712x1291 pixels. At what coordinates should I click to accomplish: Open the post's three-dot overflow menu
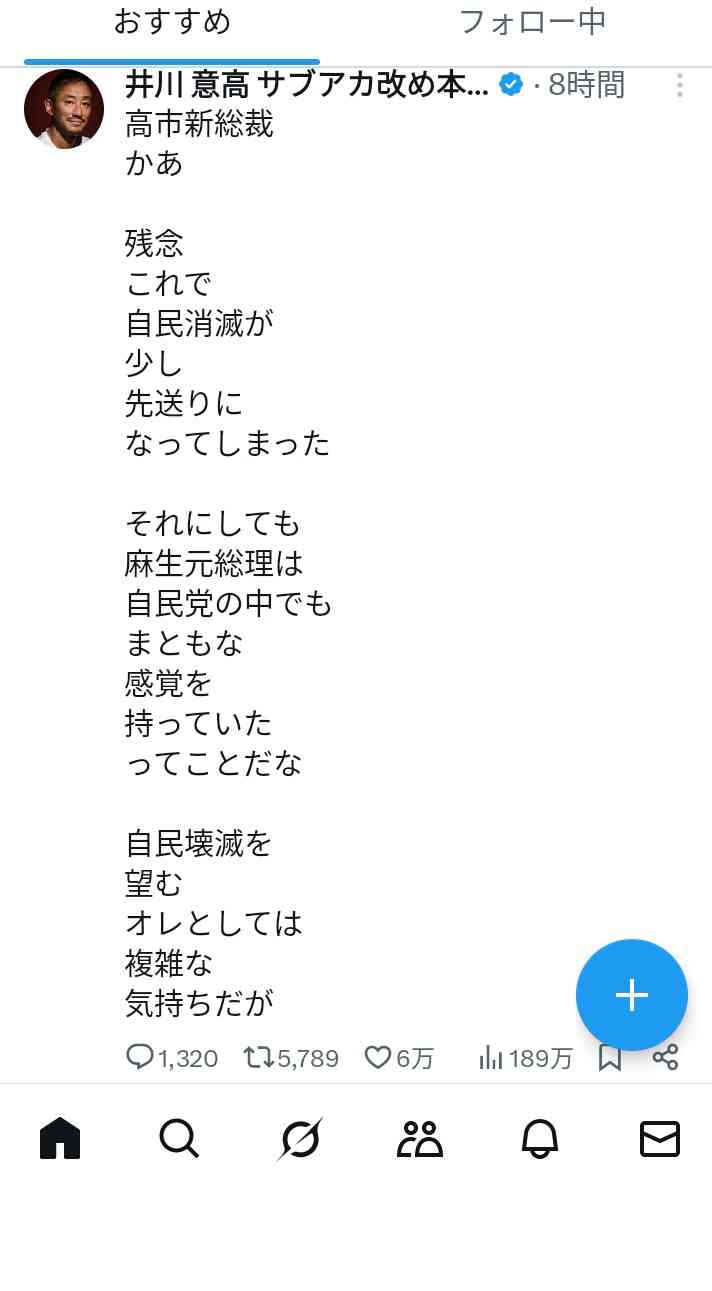679,86
